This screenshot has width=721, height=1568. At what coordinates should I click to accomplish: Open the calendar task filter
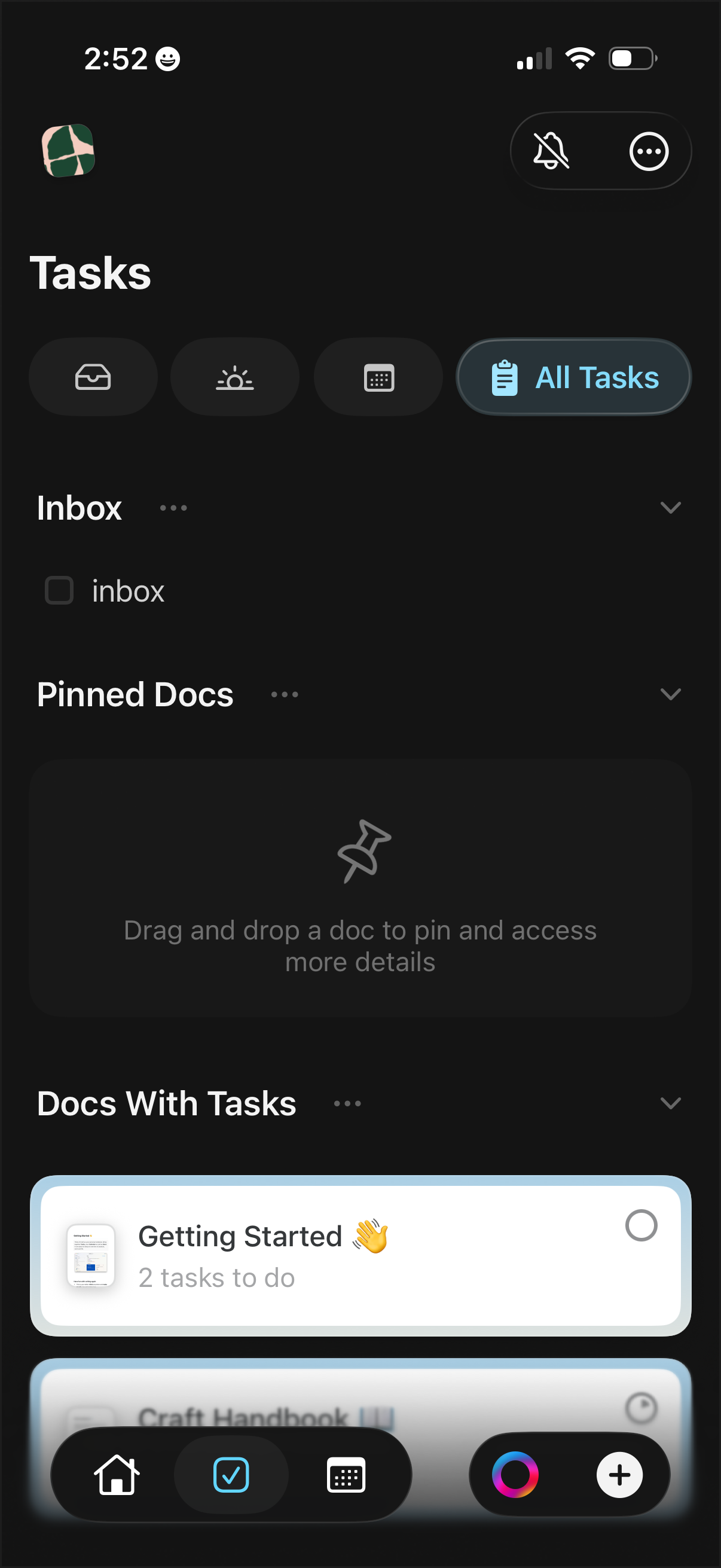pyautogui.click(x=377, y=376)
